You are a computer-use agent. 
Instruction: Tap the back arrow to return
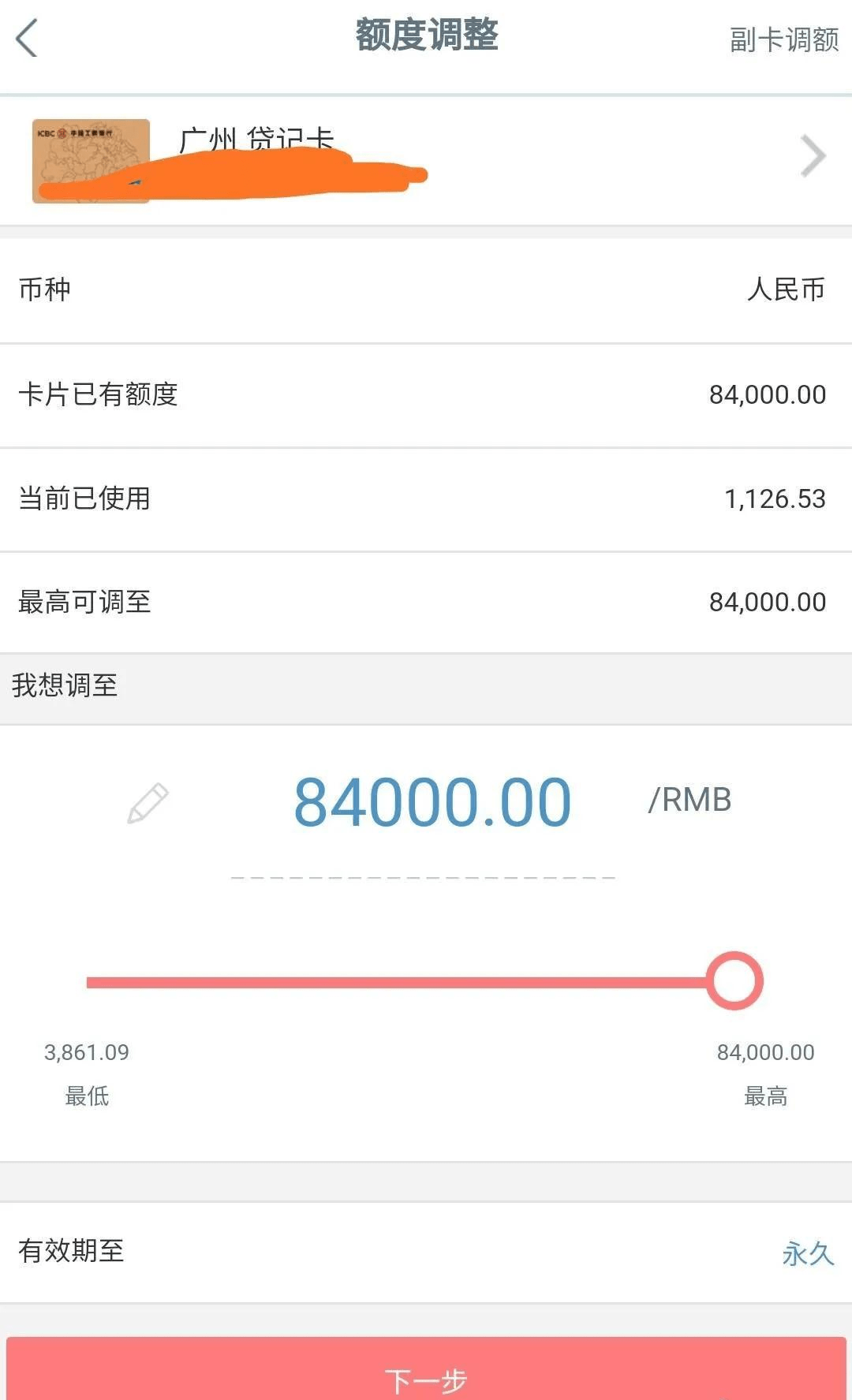[28, 38]
